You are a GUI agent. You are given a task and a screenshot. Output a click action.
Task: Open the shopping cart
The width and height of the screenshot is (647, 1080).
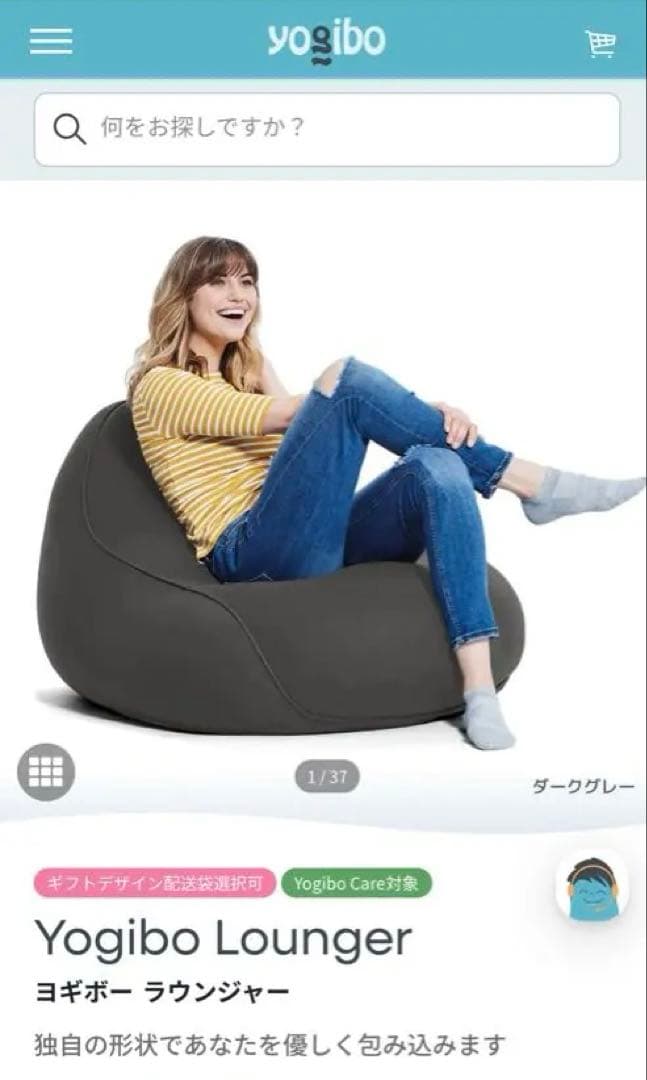(x=600, y=43)
